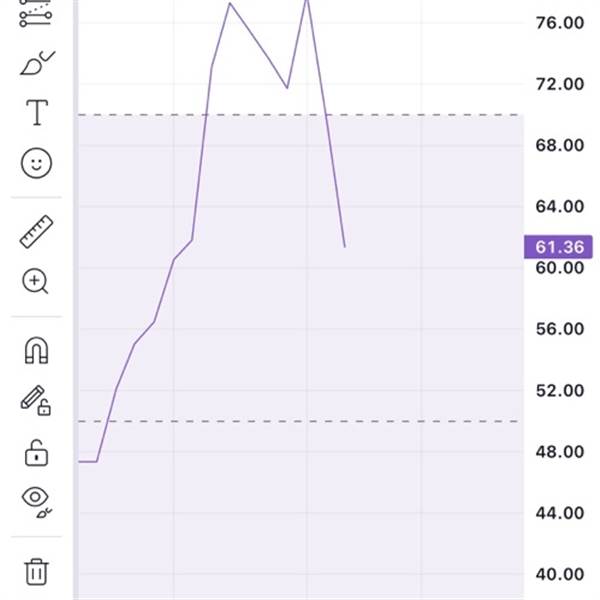
Task: Enable stay in drawing mode pencil
Action: (x=36, y=401)
